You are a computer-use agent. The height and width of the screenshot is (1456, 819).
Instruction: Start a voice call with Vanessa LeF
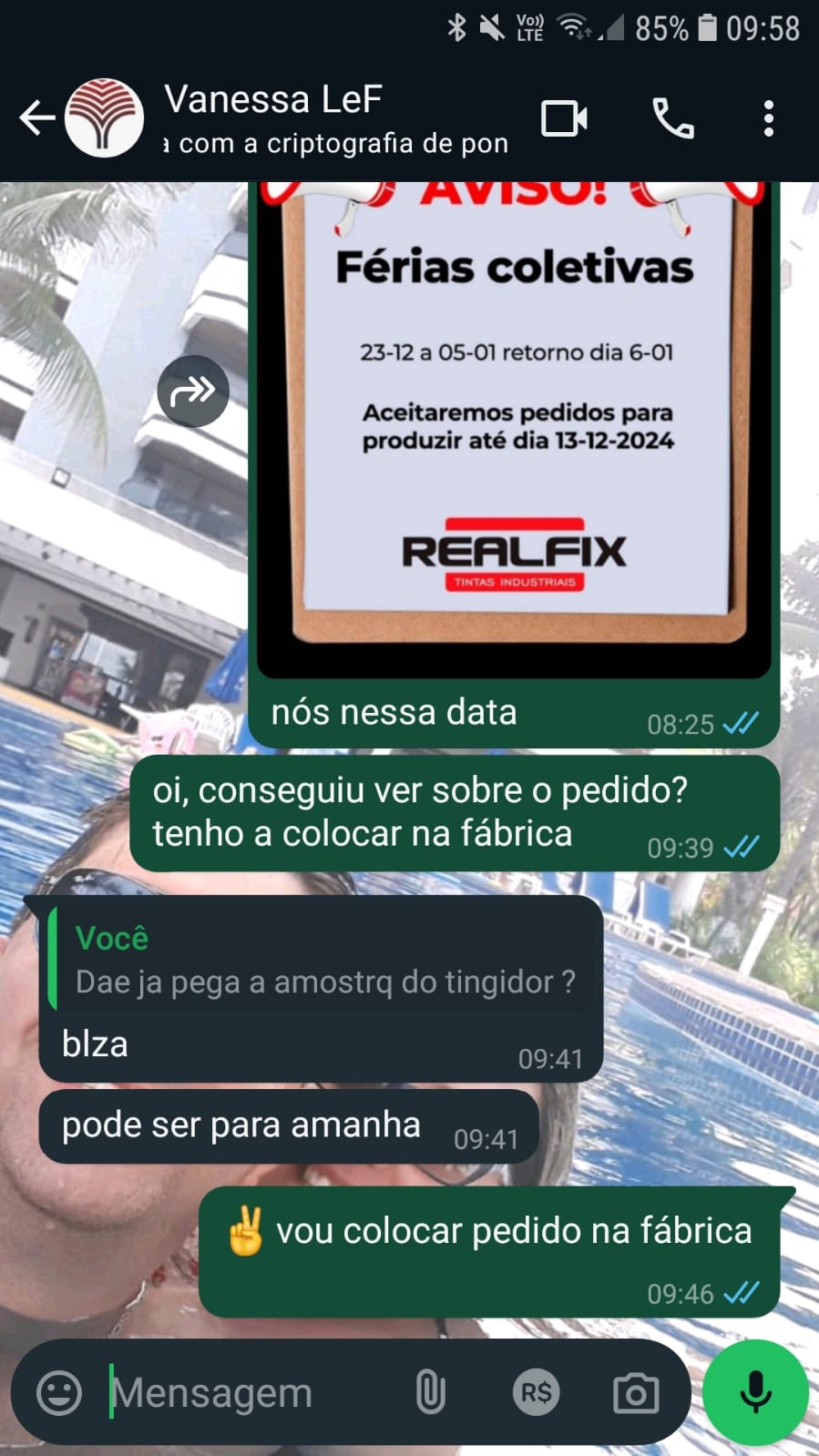(x=673, y=118)
